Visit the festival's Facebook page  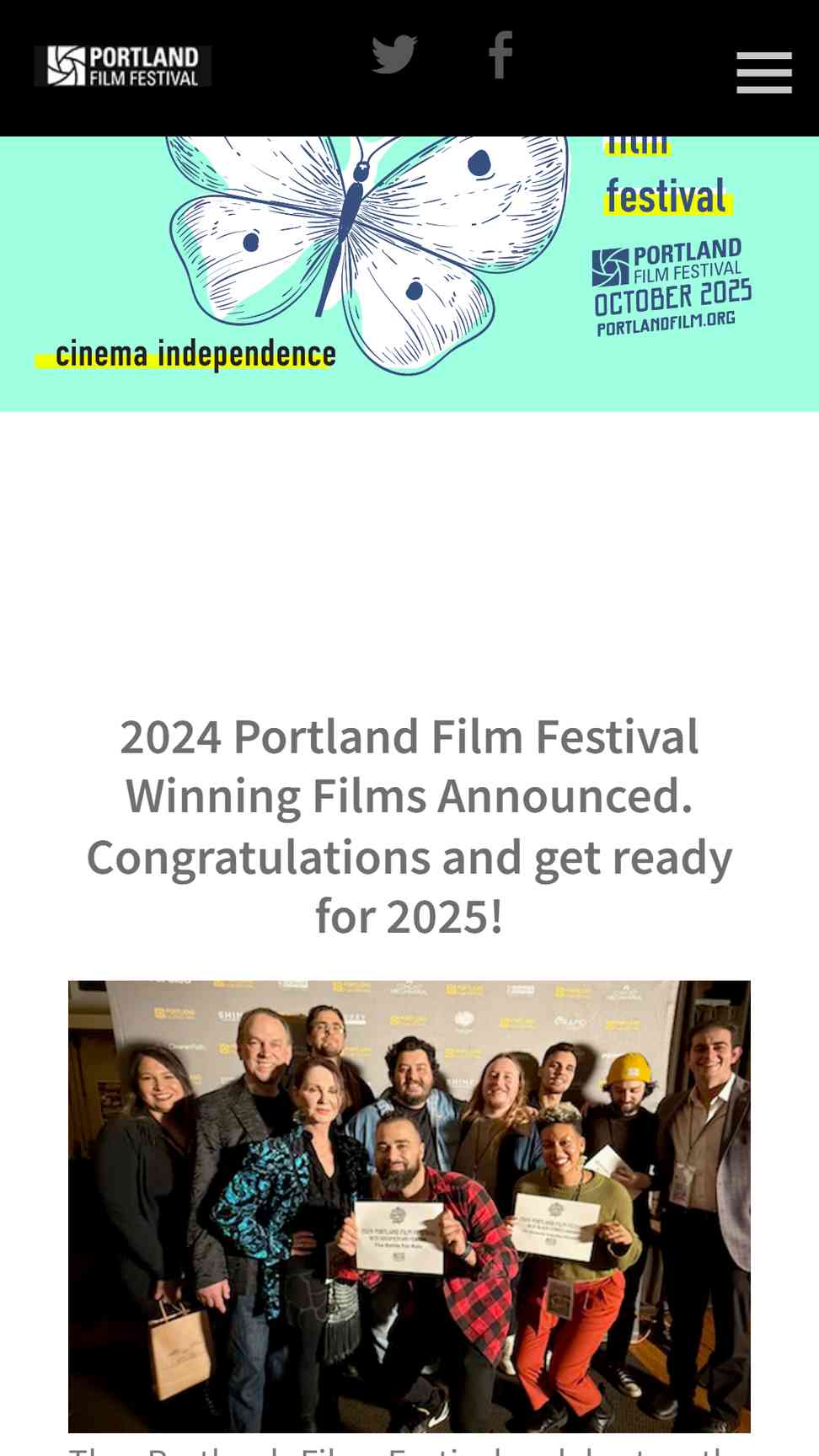click(500, 55)
